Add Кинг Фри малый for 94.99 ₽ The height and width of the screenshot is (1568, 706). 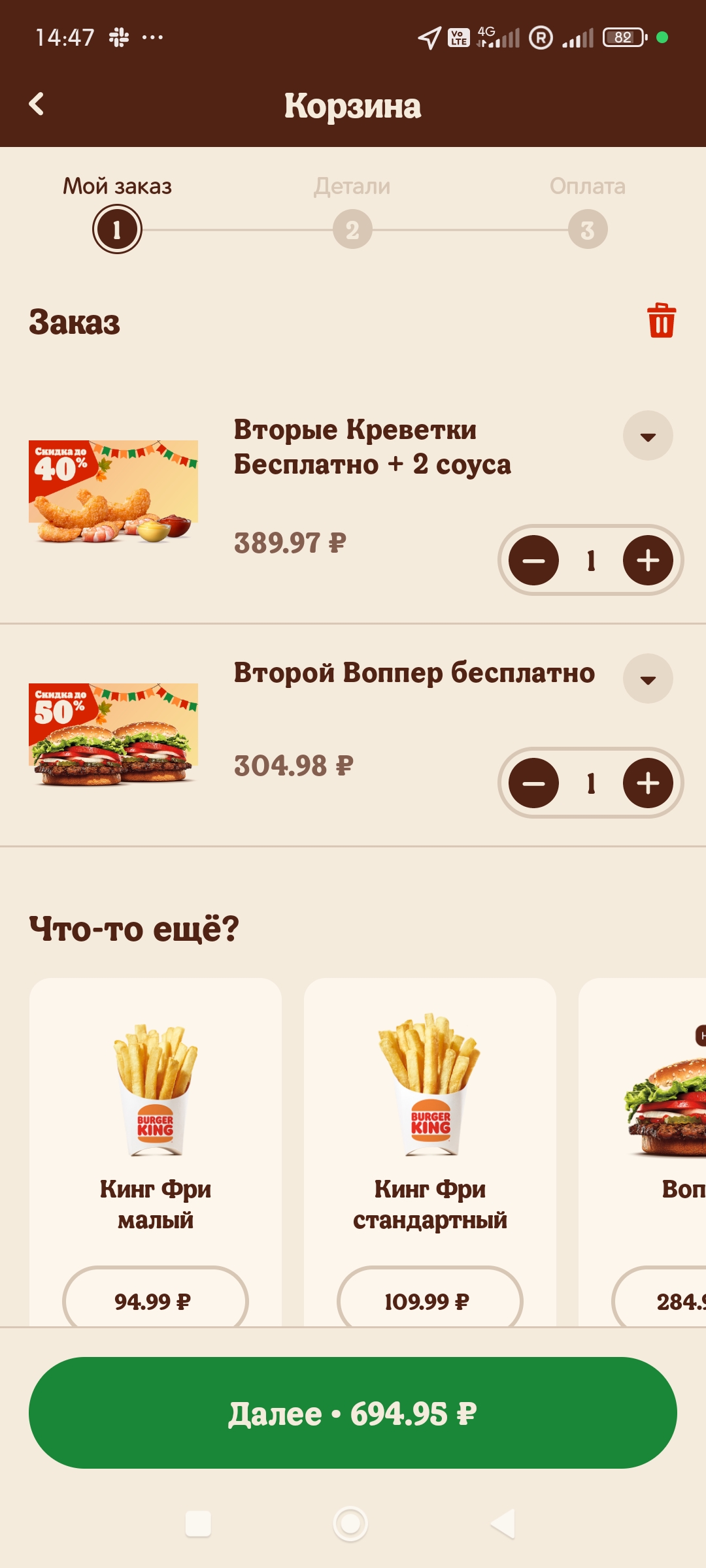155,1301
